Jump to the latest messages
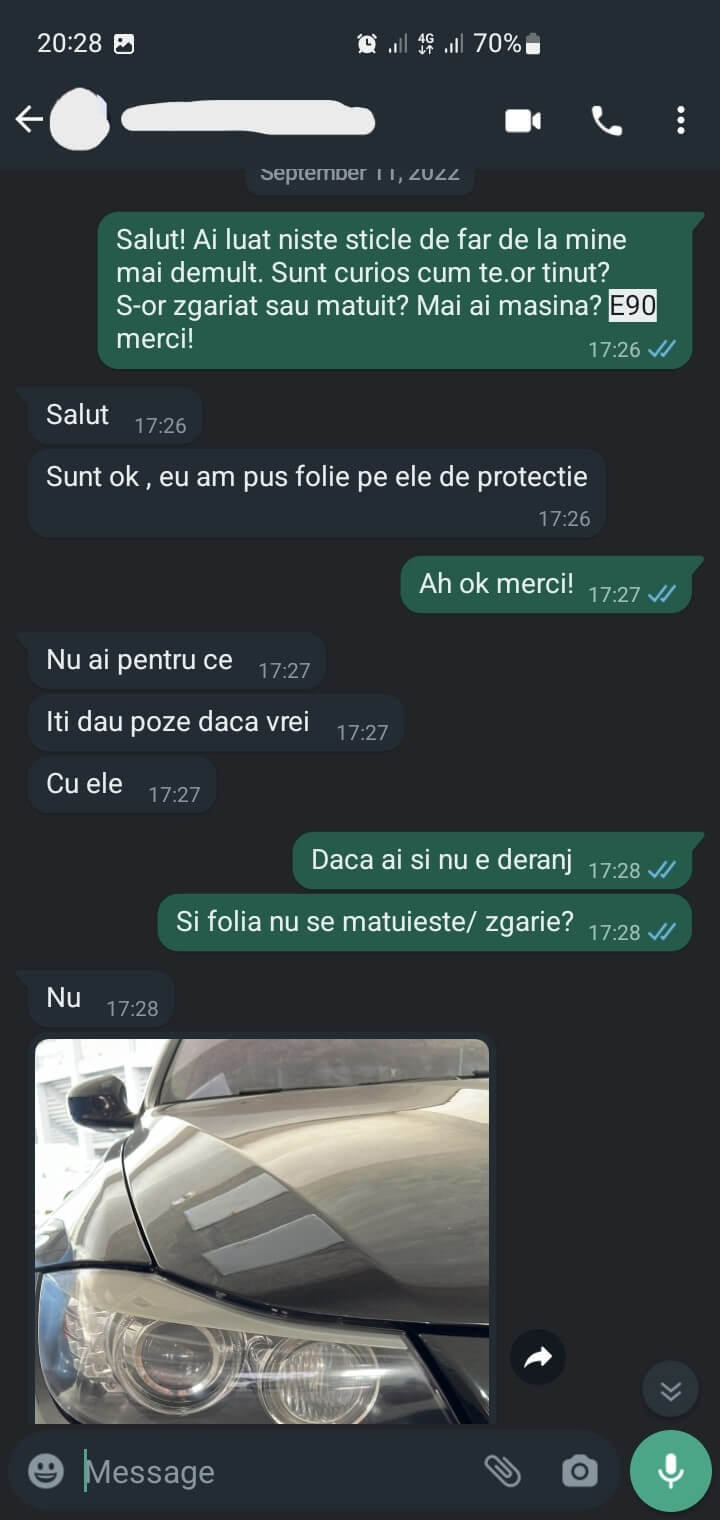The image size is (720, 1520). 670,1390
